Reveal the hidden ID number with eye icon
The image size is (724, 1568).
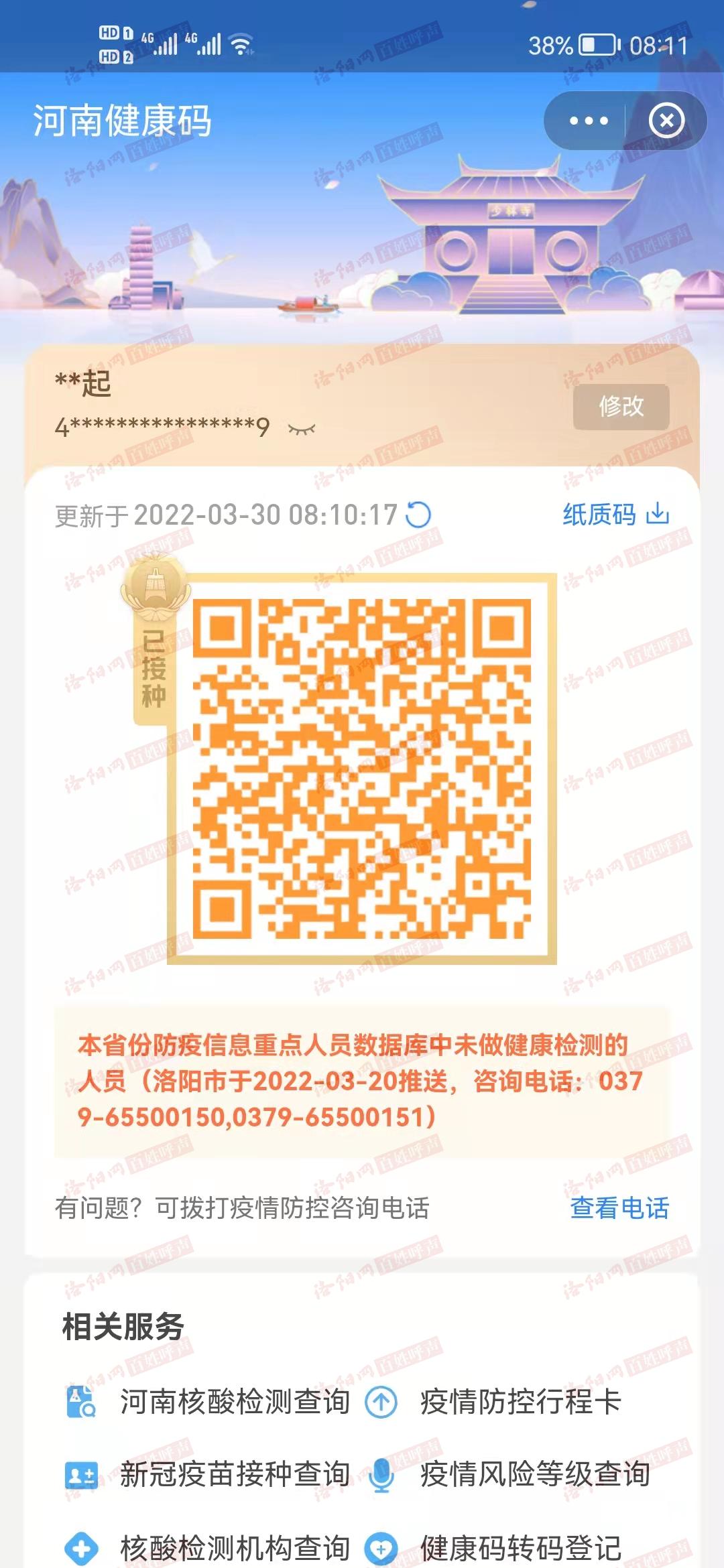tap(302, 428)
